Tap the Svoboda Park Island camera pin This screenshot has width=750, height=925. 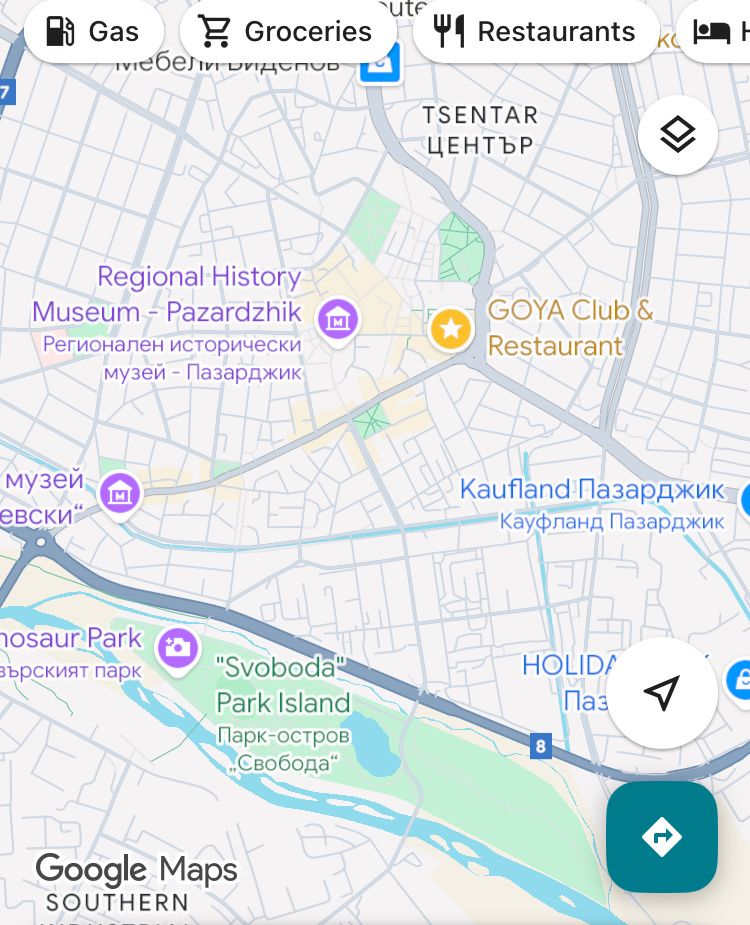178,648
